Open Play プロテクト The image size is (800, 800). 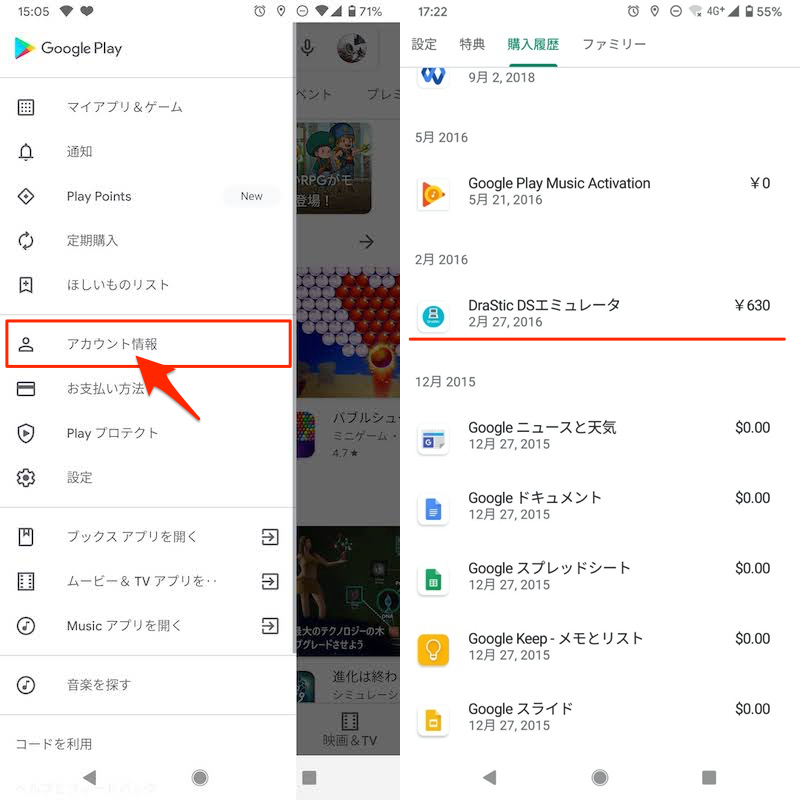coord(147,433)
